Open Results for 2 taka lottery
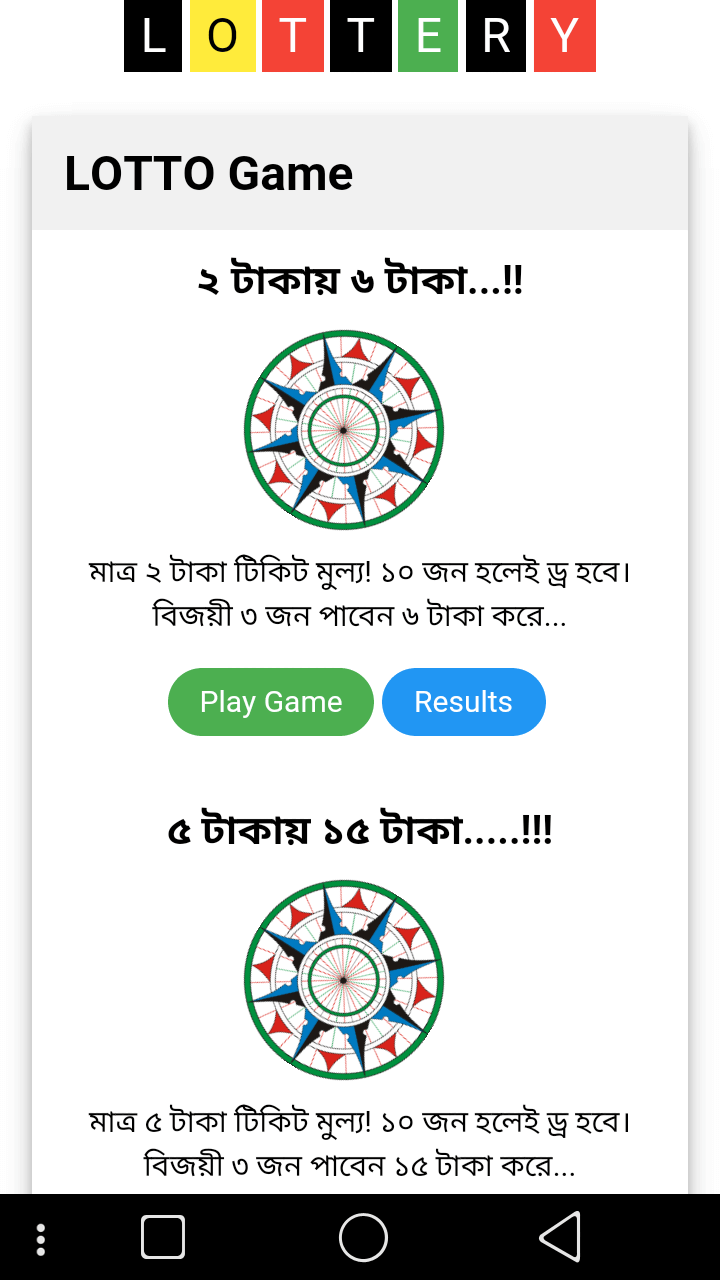The width and height of the screenshot is (720, 1280). [463, 702]
